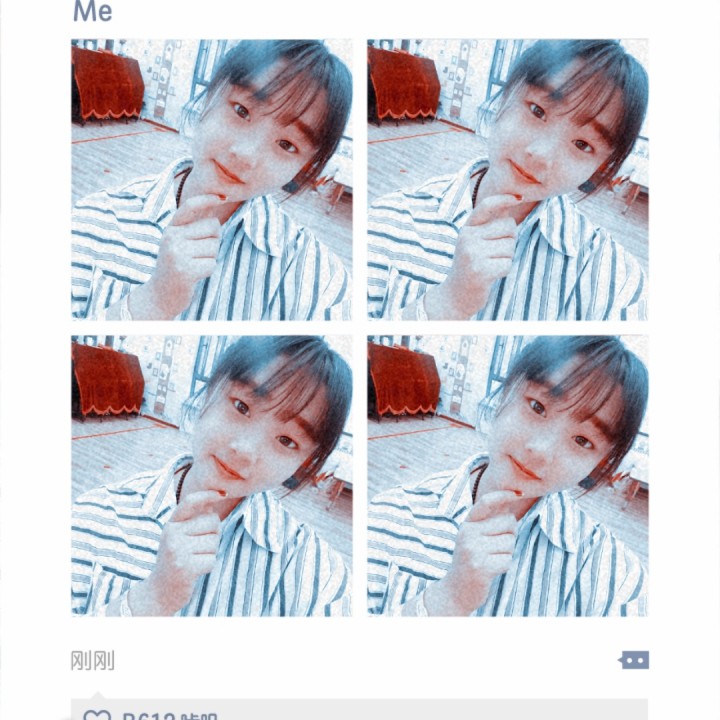Open the like/comment menu next to 刚刚
Viewport: 720px width, 720px height.
pos(634,660)
